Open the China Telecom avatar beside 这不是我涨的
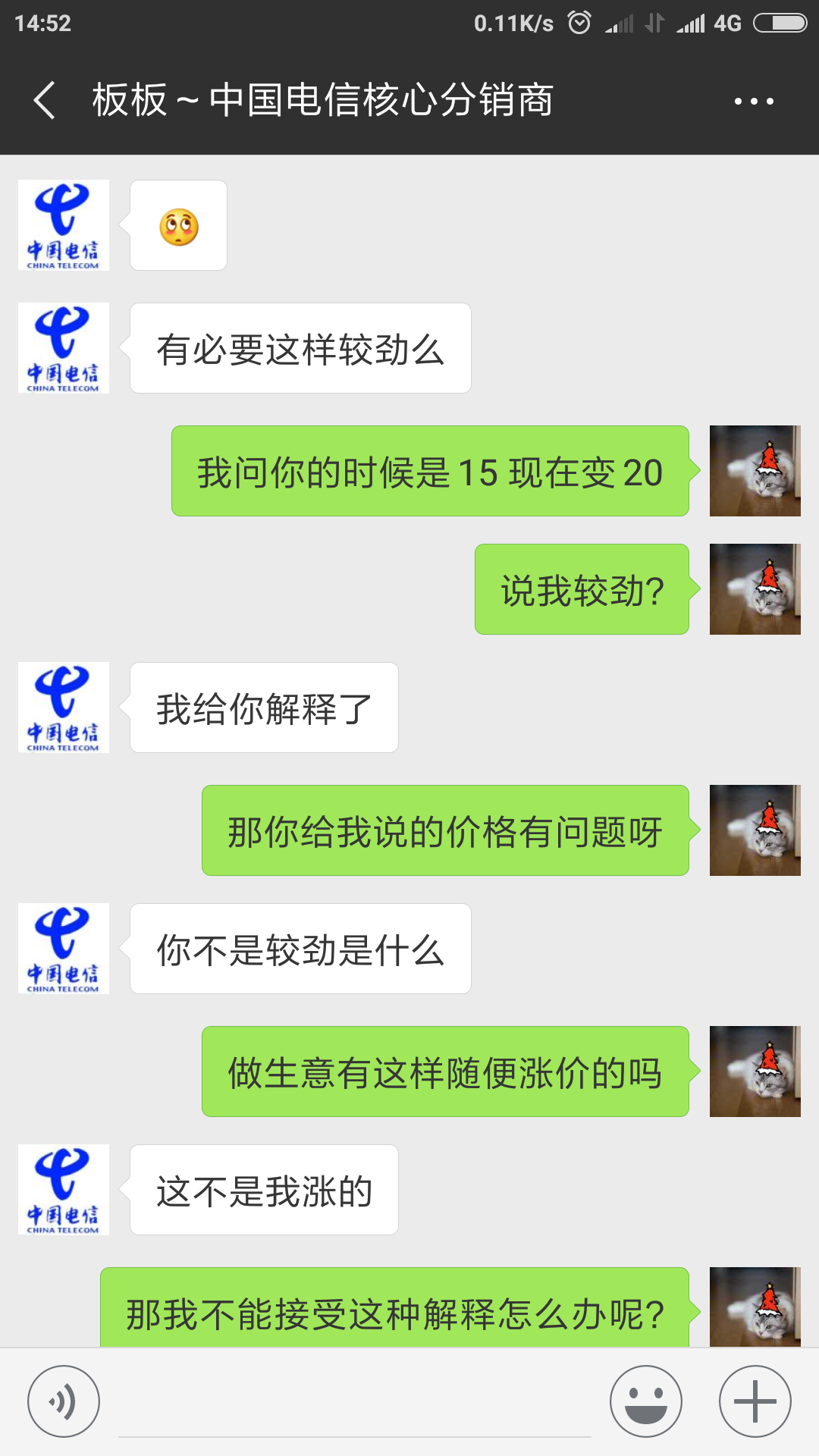Image resolution: width=819 pixels, height=1456 pixels. [x=64, y=1190]
